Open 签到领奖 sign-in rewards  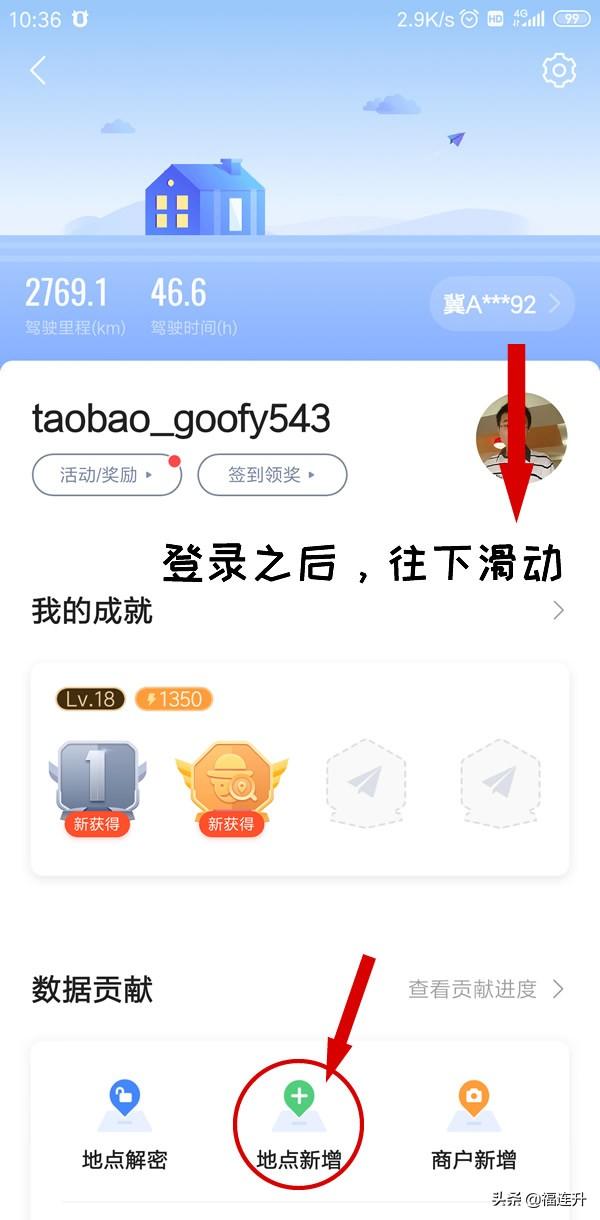pos(272,475)
